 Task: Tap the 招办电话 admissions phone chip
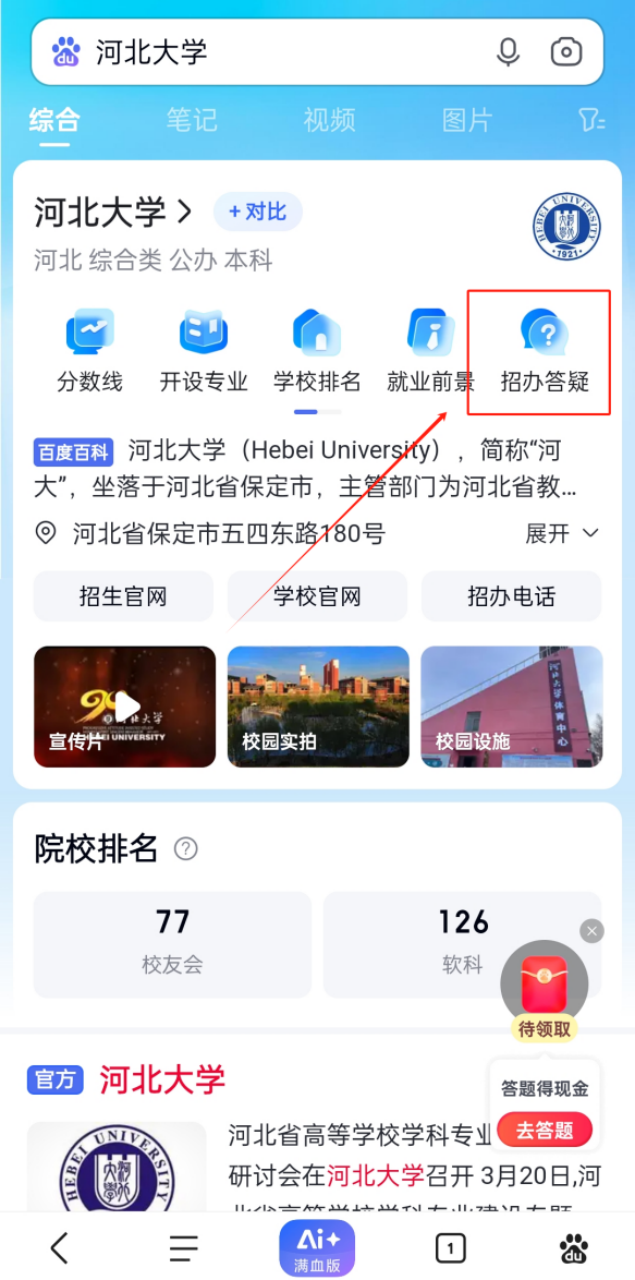(511, 597)
